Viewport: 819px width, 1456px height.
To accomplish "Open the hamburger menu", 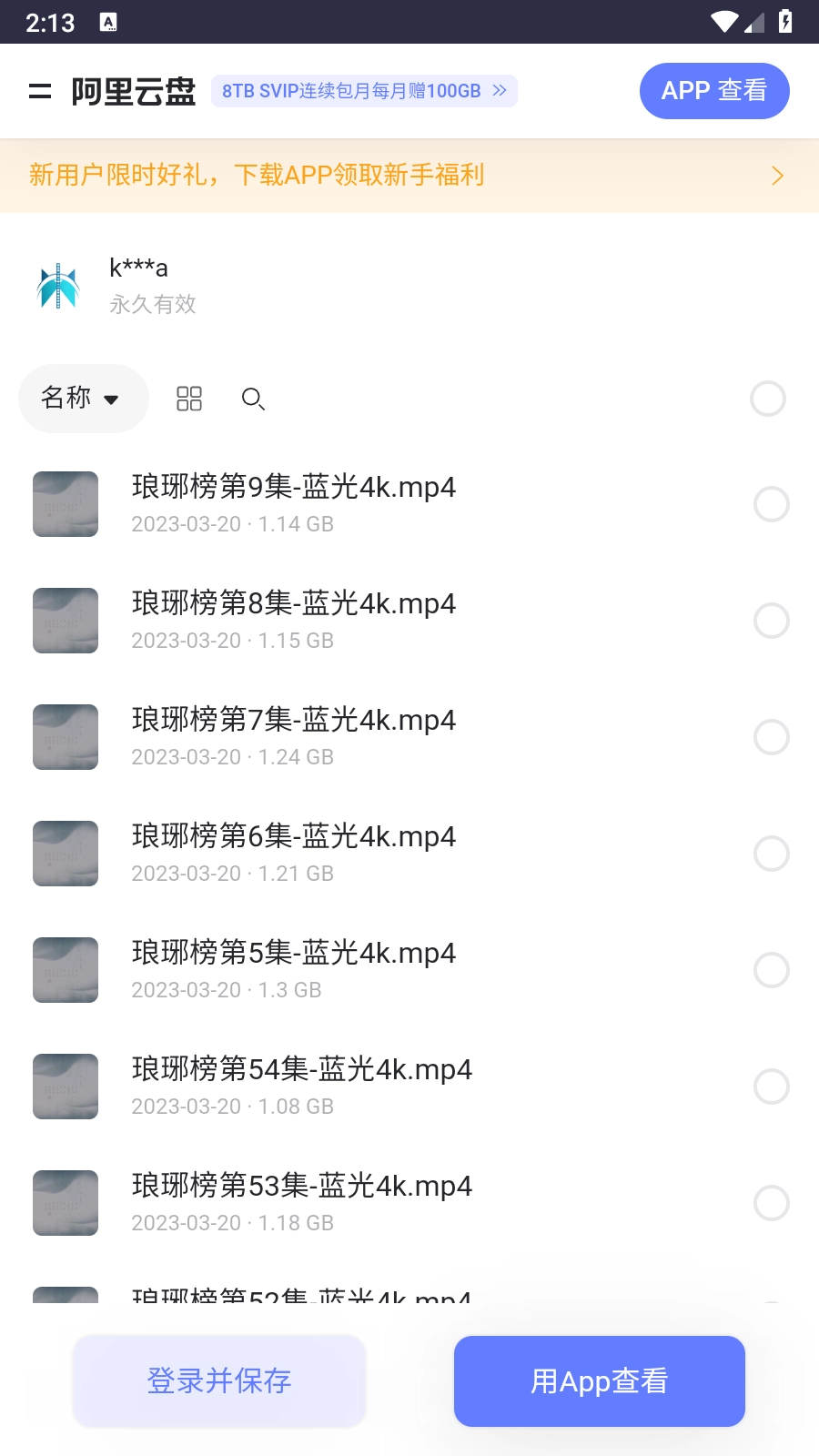I will click(40, 90).
